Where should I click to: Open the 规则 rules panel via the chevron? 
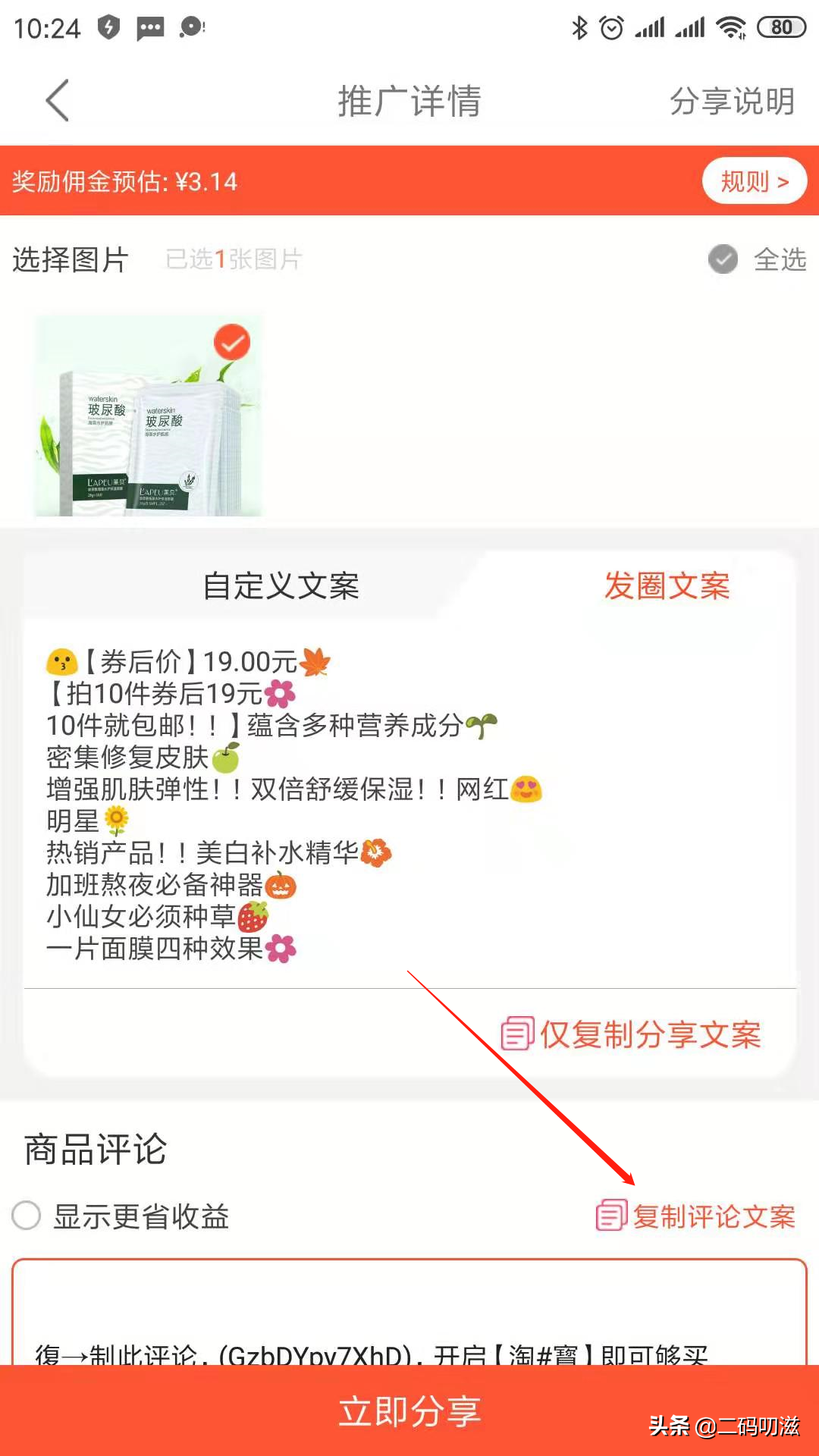[754, 180]
